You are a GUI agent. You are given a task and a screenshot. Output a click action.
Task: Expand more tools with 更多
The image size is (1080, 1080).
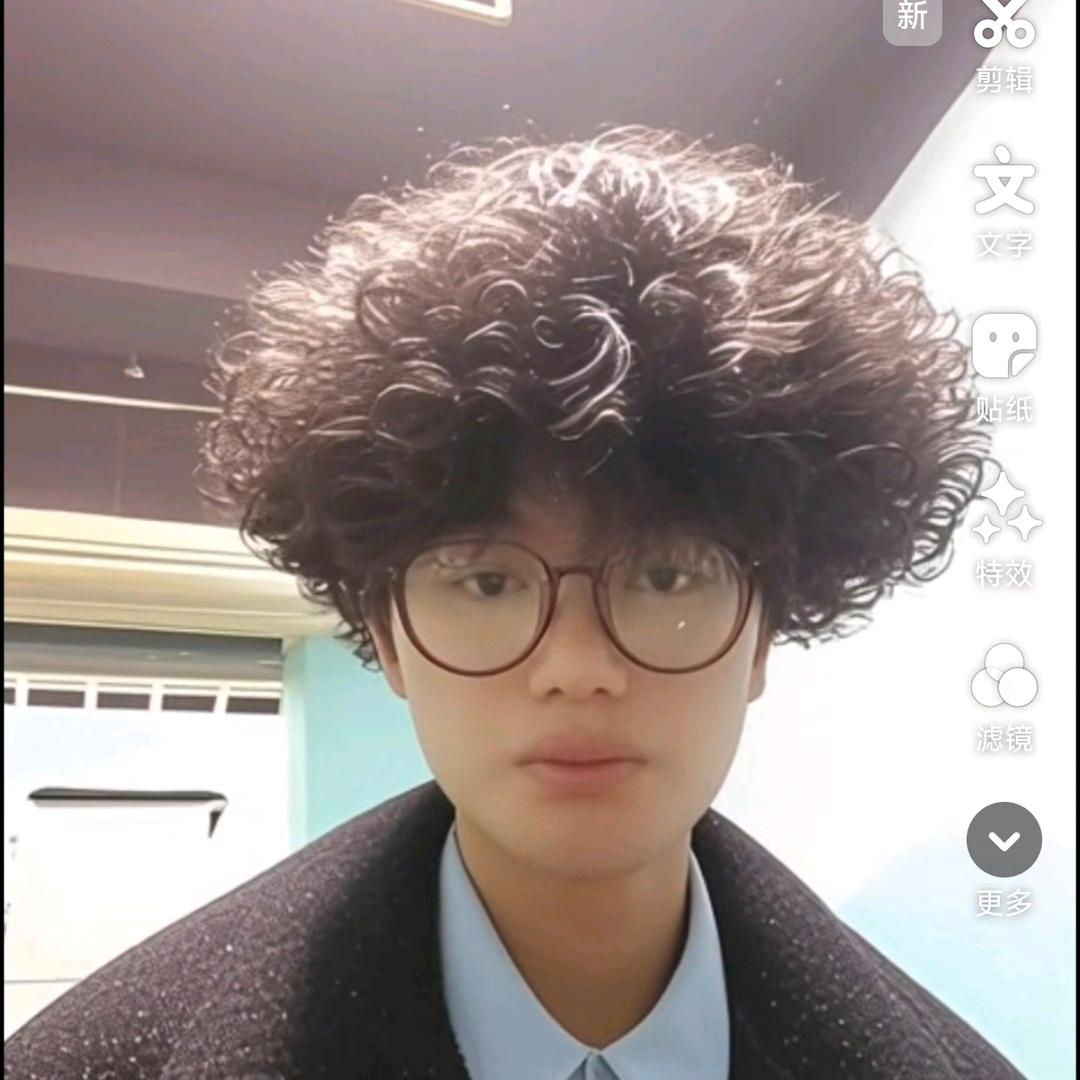tap(1004, 858)
